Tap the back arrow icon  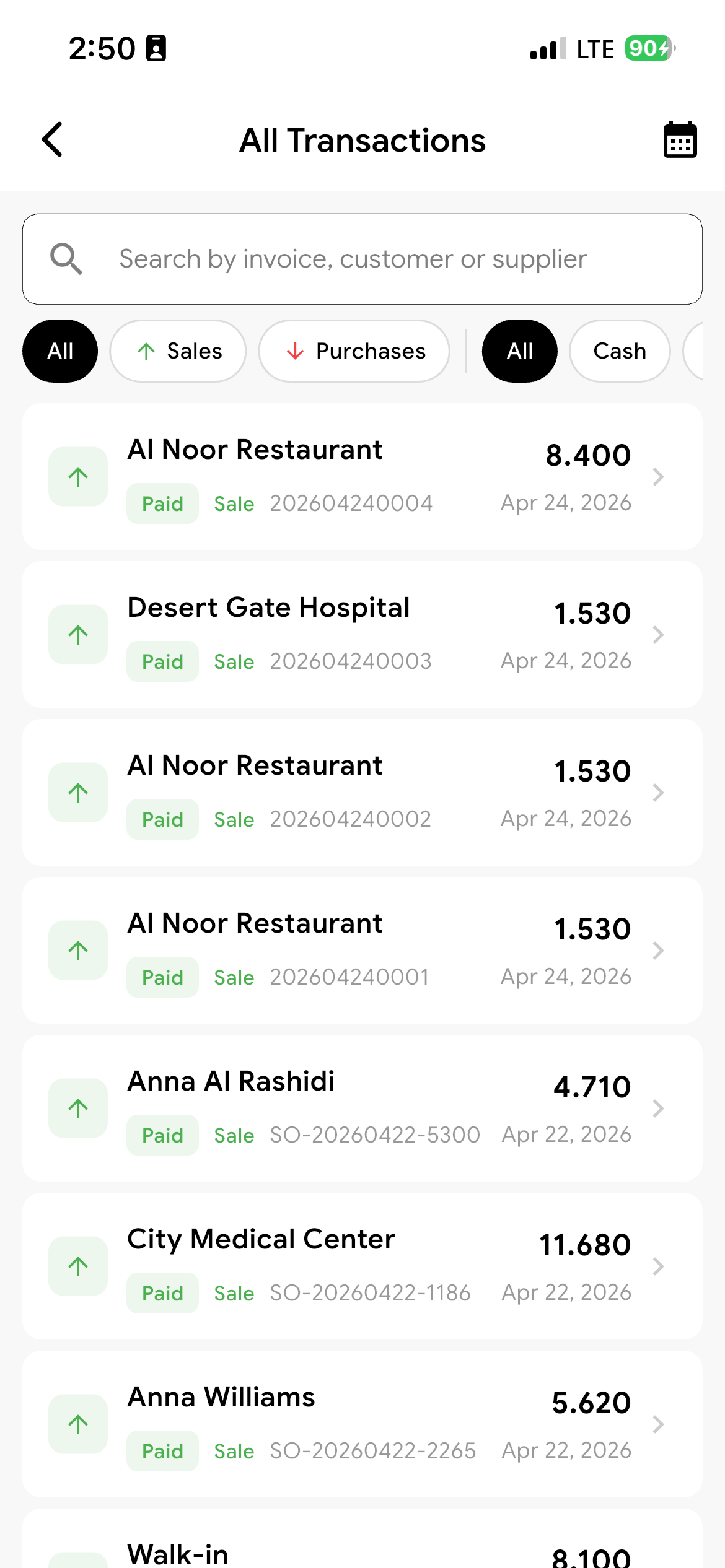tap(52, 140)
